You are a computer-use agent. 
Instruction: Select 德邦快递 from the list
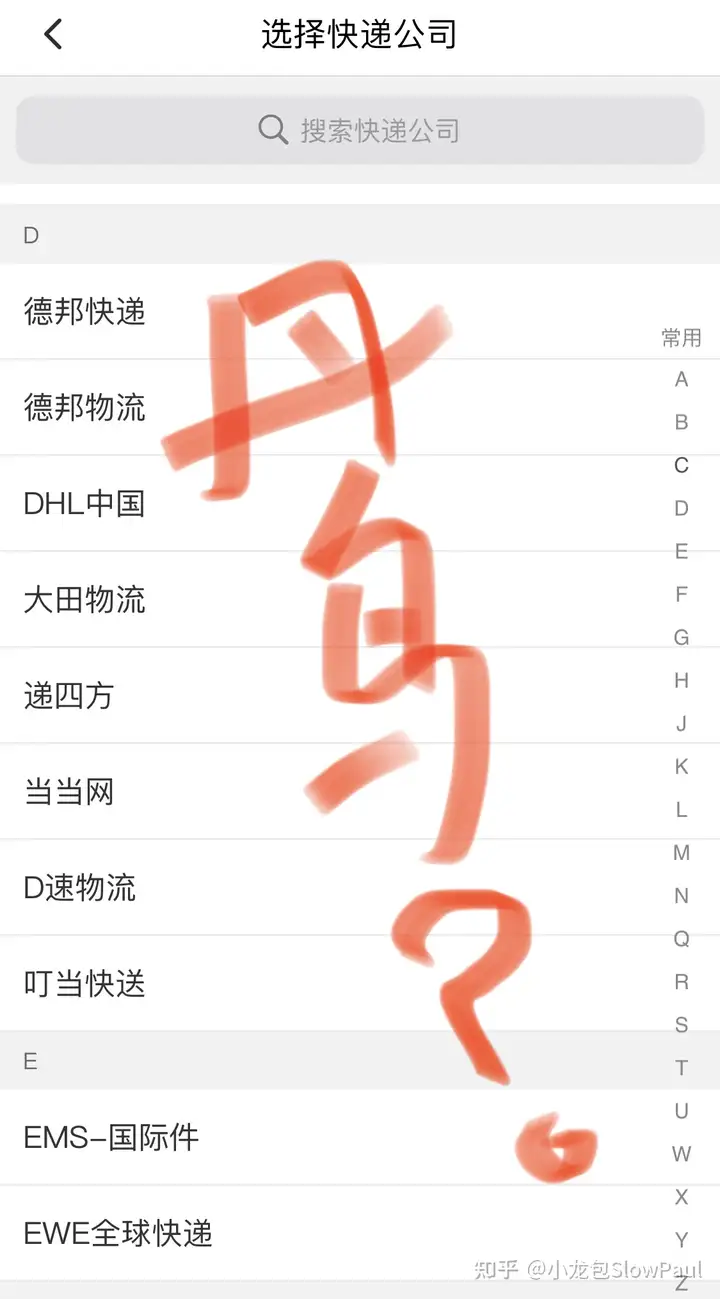pos(85,312)
